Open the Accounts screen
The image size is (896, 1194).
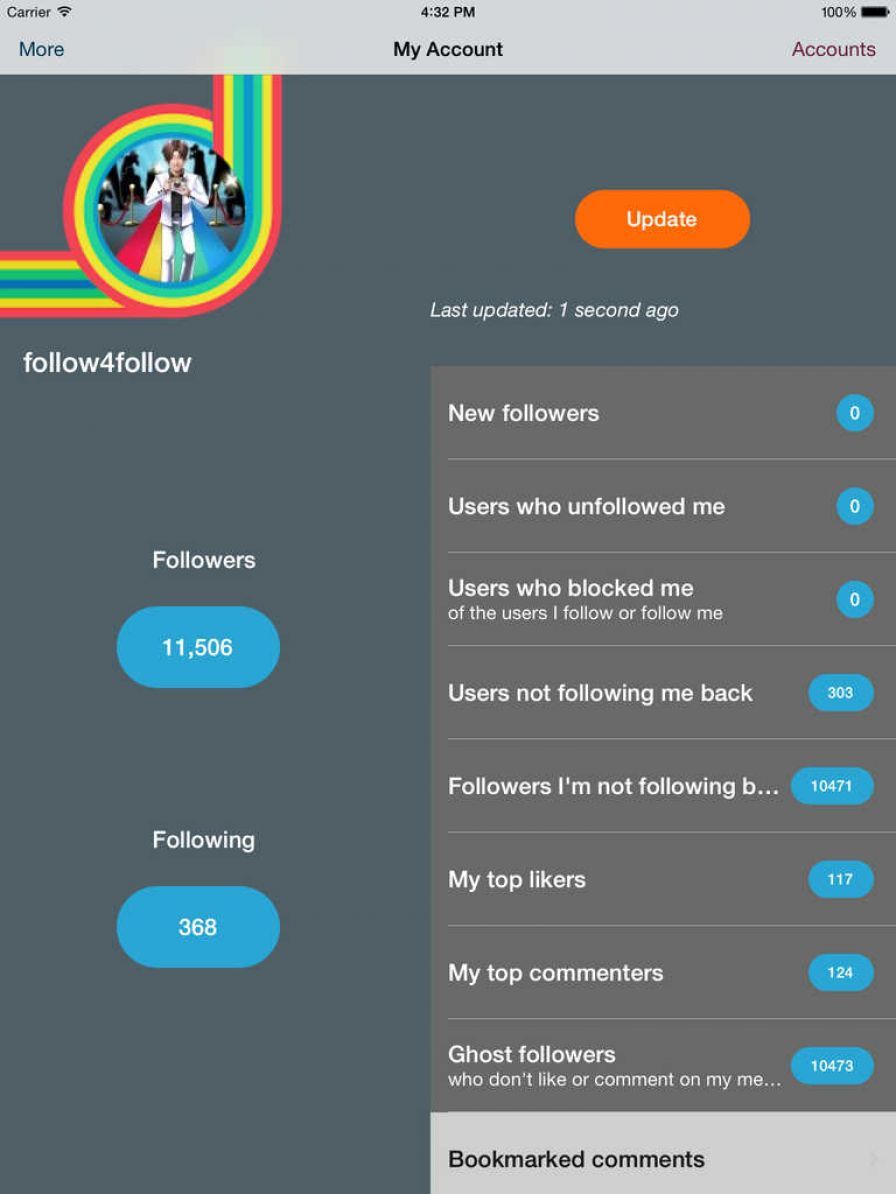pos(833,49)
